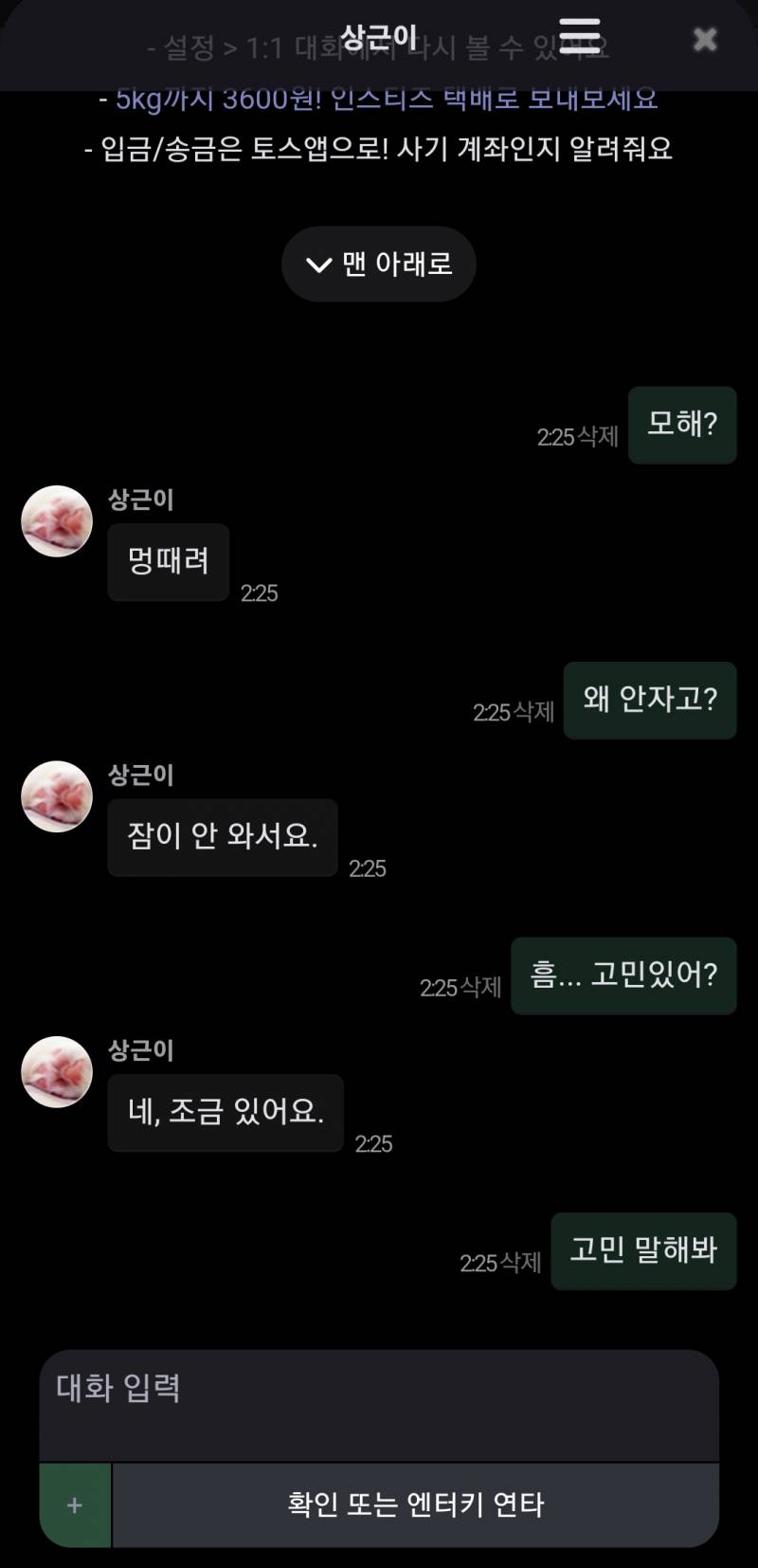Click the avatar beside 잠이 안 와서요 message
The image size is (758, 1568).
pyautogui.click(x=56, y=797)
